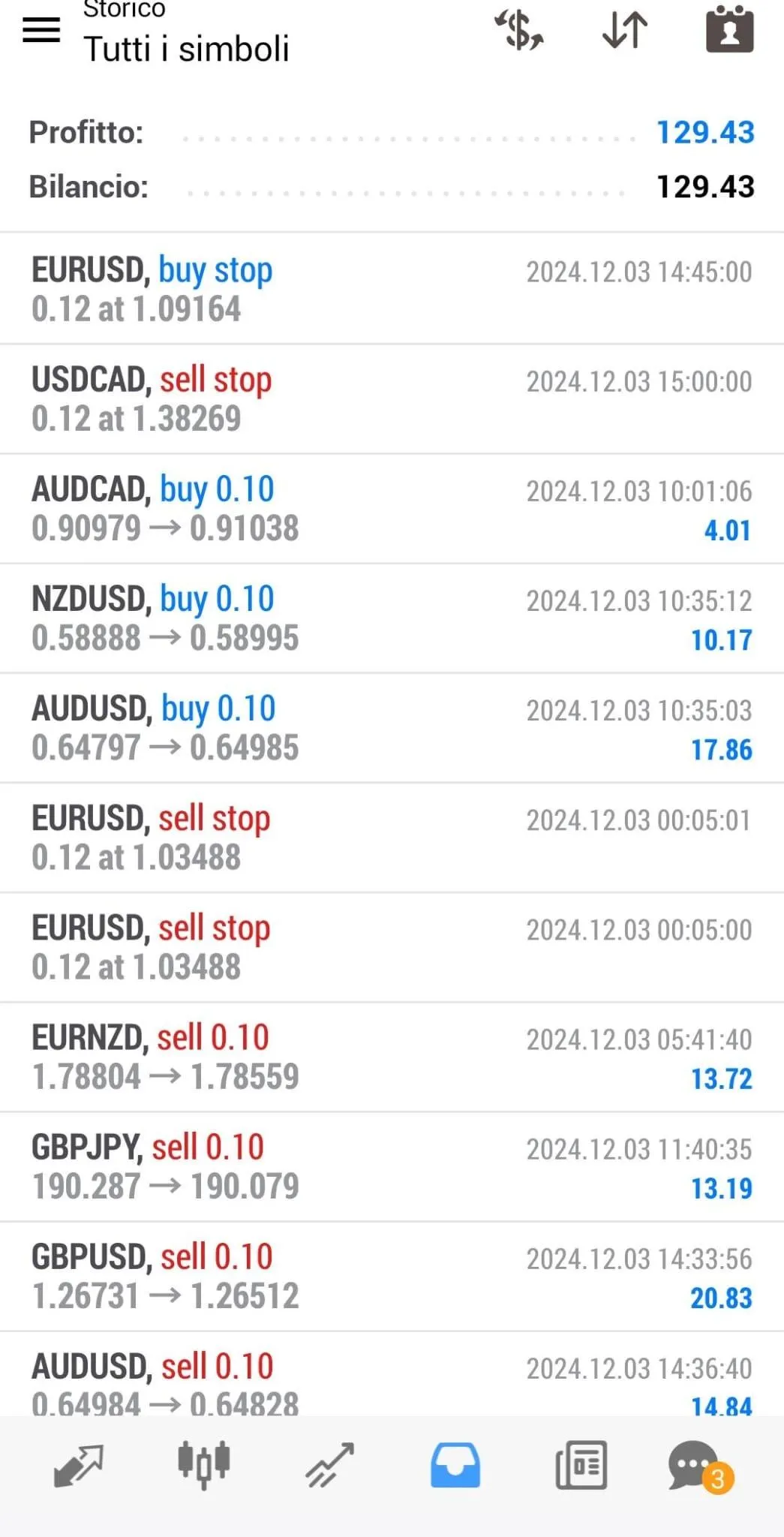Expand the EURUSD buy stop at 1.09164
The width and height of the screenshot is (784, 1537).
click(392, 289)
